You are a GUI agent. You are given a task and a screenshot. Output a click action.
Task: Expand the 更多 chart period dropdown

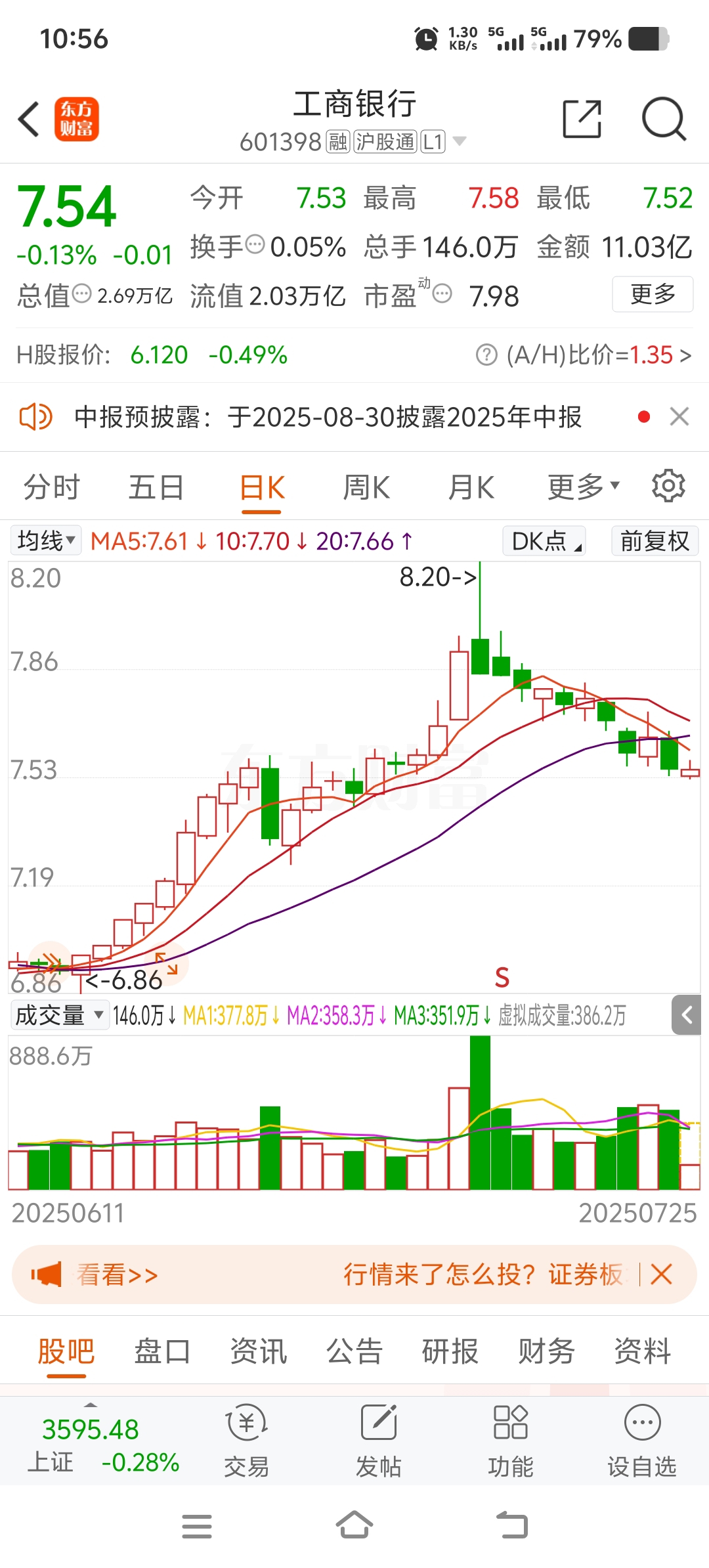(584, 487)
